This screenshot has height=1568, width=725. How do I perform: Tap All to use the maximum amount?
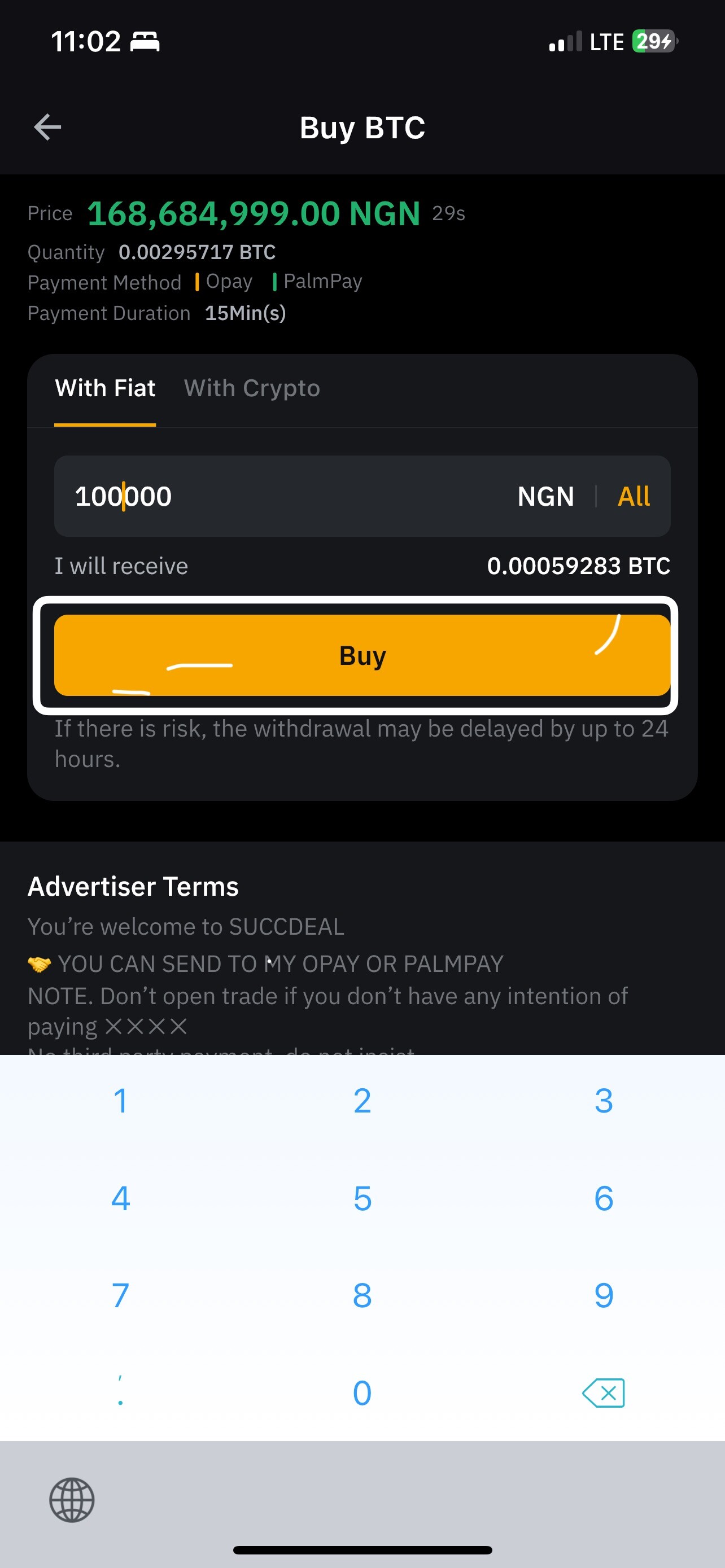click(633, 496)
